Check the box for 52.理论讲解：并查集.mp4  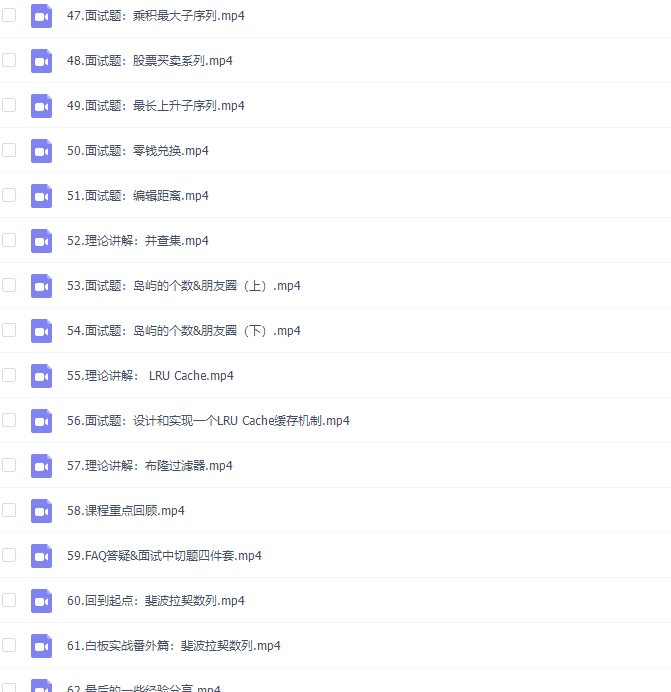pos(9,240)
